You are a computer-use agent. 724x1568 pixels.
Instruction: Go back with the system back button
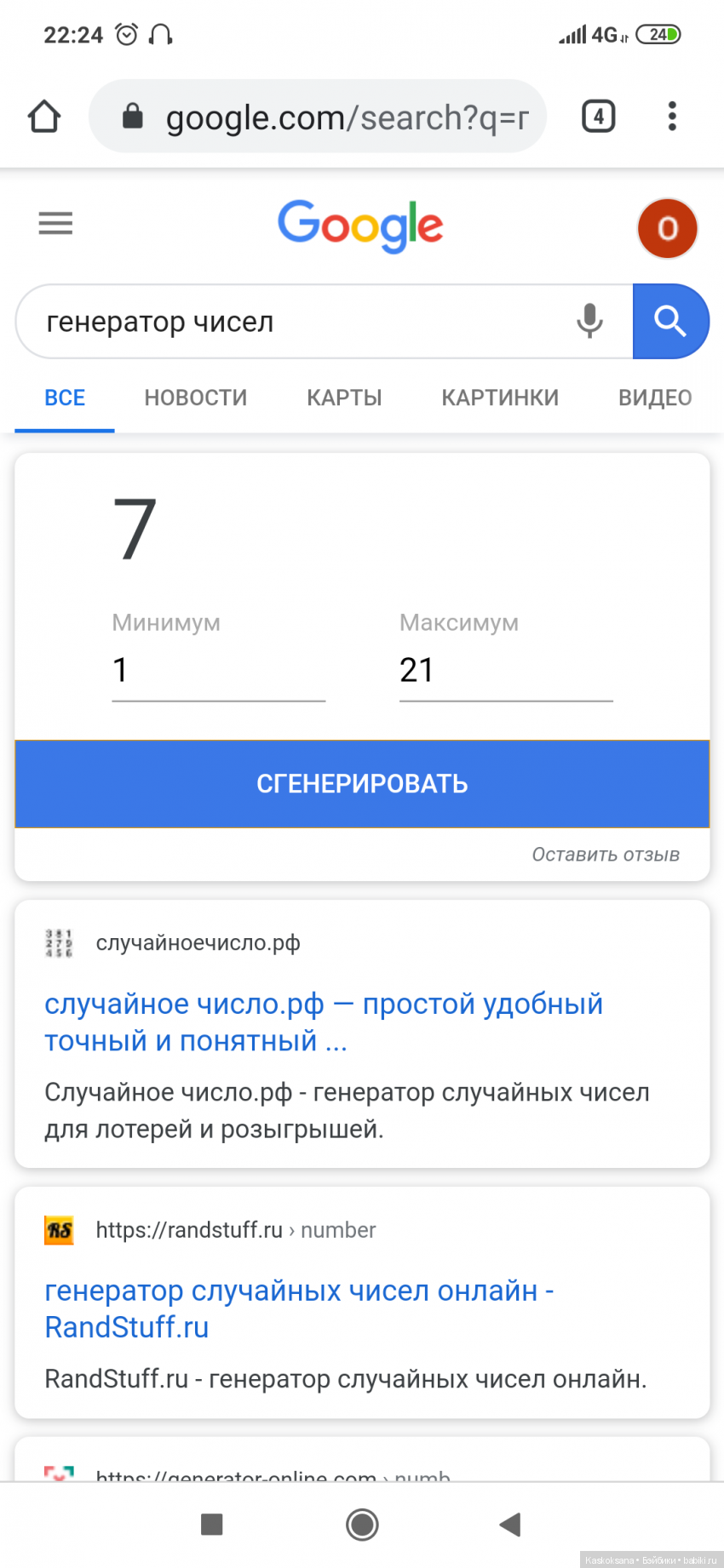(510, 1525)
